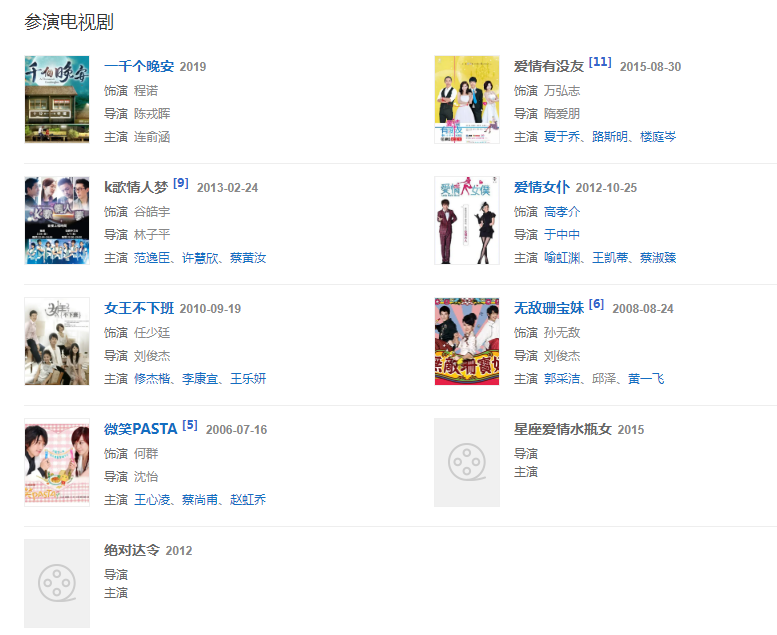777x635 pixels.
Task: Open citation [11] next to 爱情有没友
Action: (600, 62)
